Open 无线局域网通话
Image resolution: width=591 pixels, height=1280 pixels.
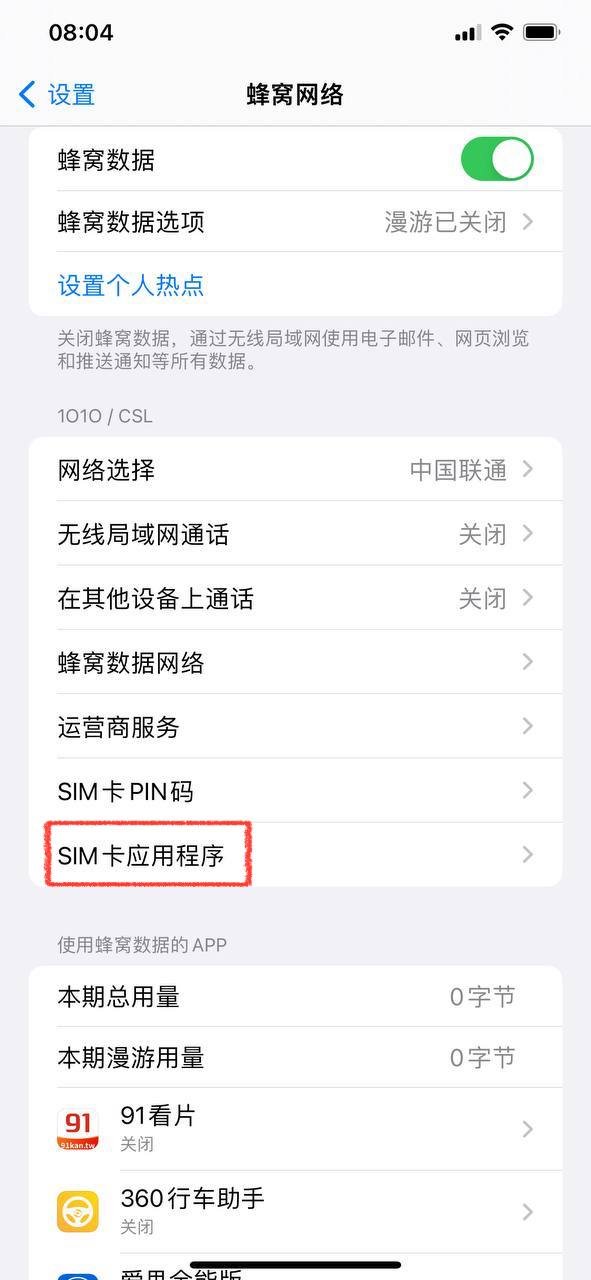[296, 534]
